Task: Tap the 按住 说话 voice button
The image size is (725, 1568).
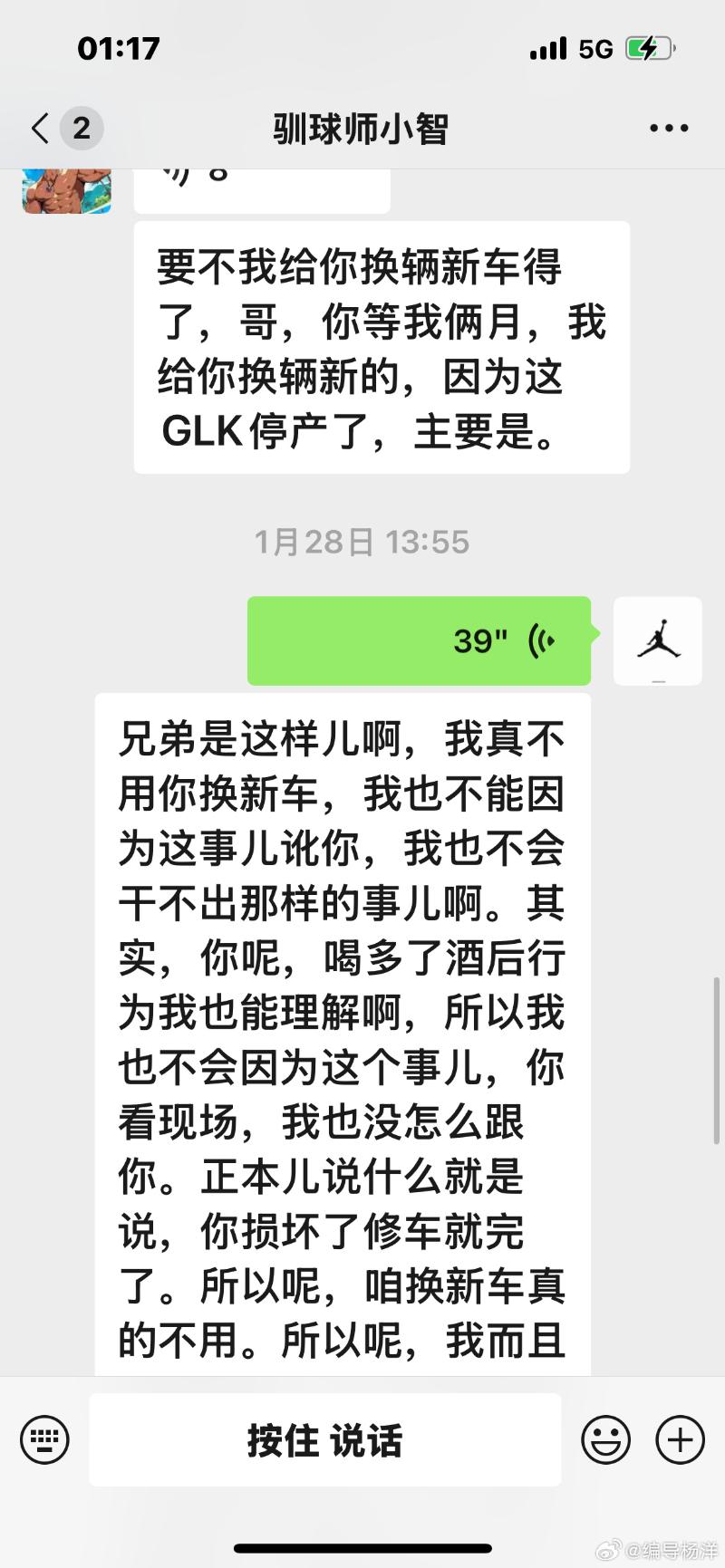Action: [x=324, y=1439]
